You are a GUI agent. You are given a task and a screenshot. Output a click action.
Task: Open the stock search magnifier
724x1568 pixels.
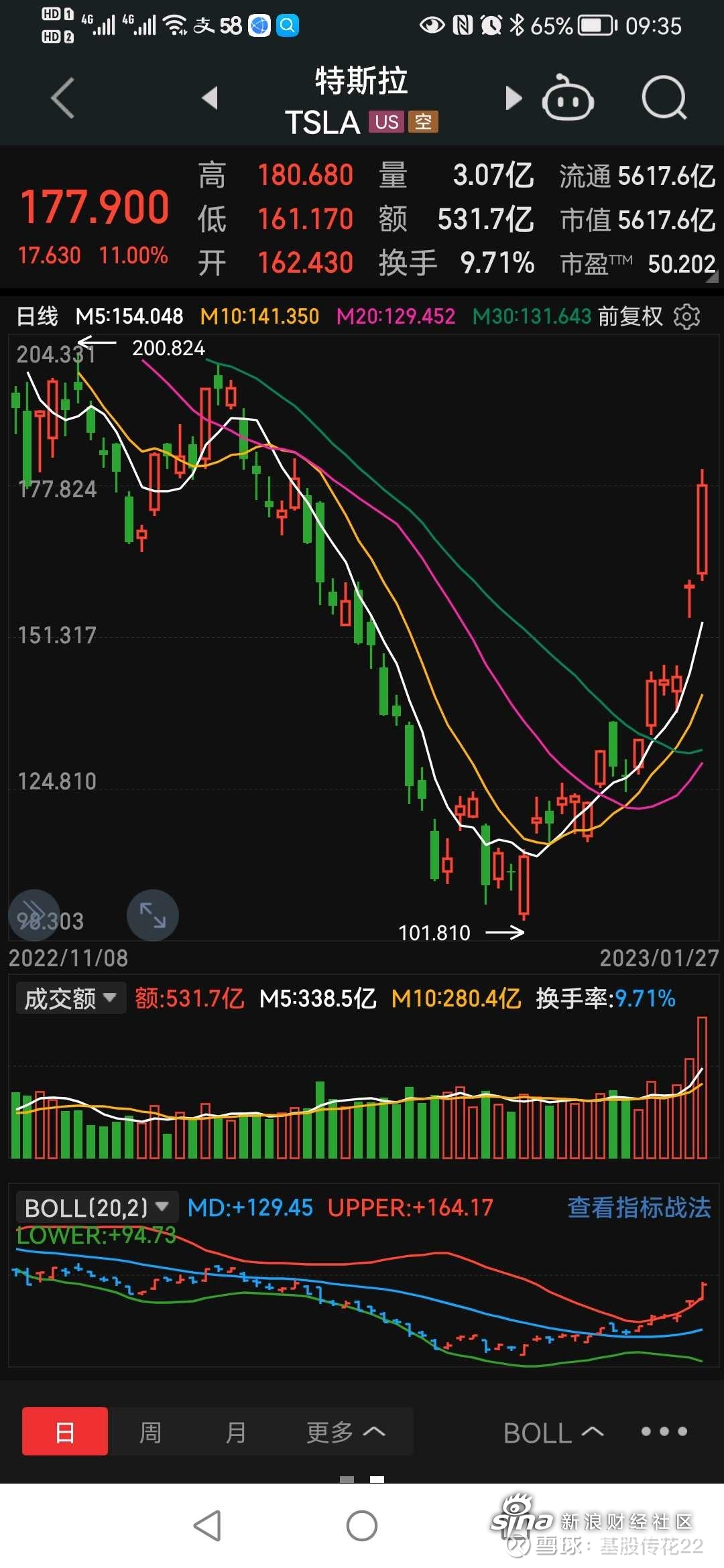point(664,99)
